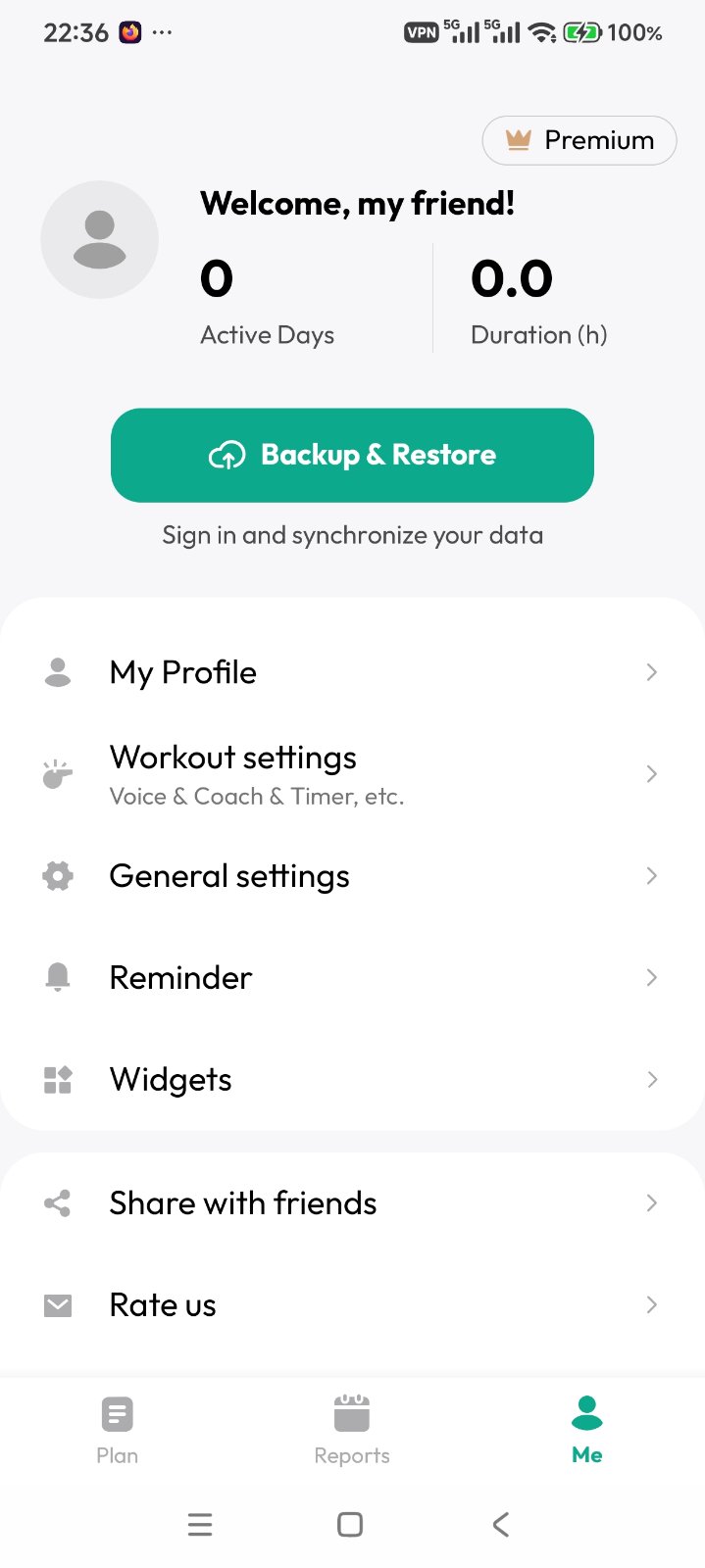Open the Reminder row
This screenshot has height=1568, width=705.
(352, 978)
